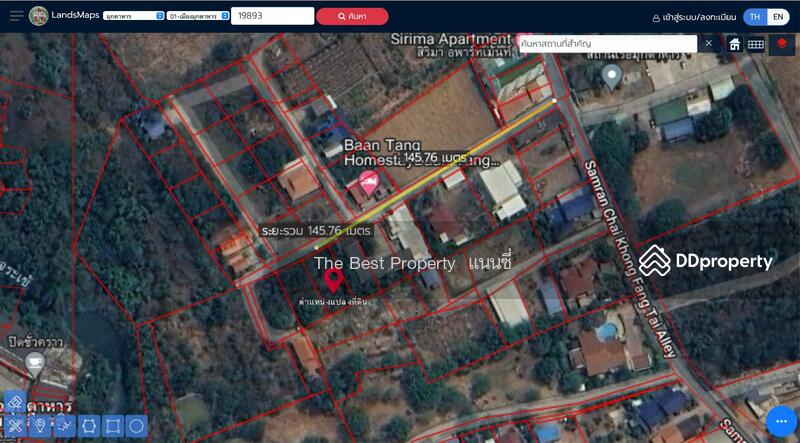Select the polyline drawing tool
Viewport: 800px width, 443px height.
pyautogui.click(x=64, y=426)
